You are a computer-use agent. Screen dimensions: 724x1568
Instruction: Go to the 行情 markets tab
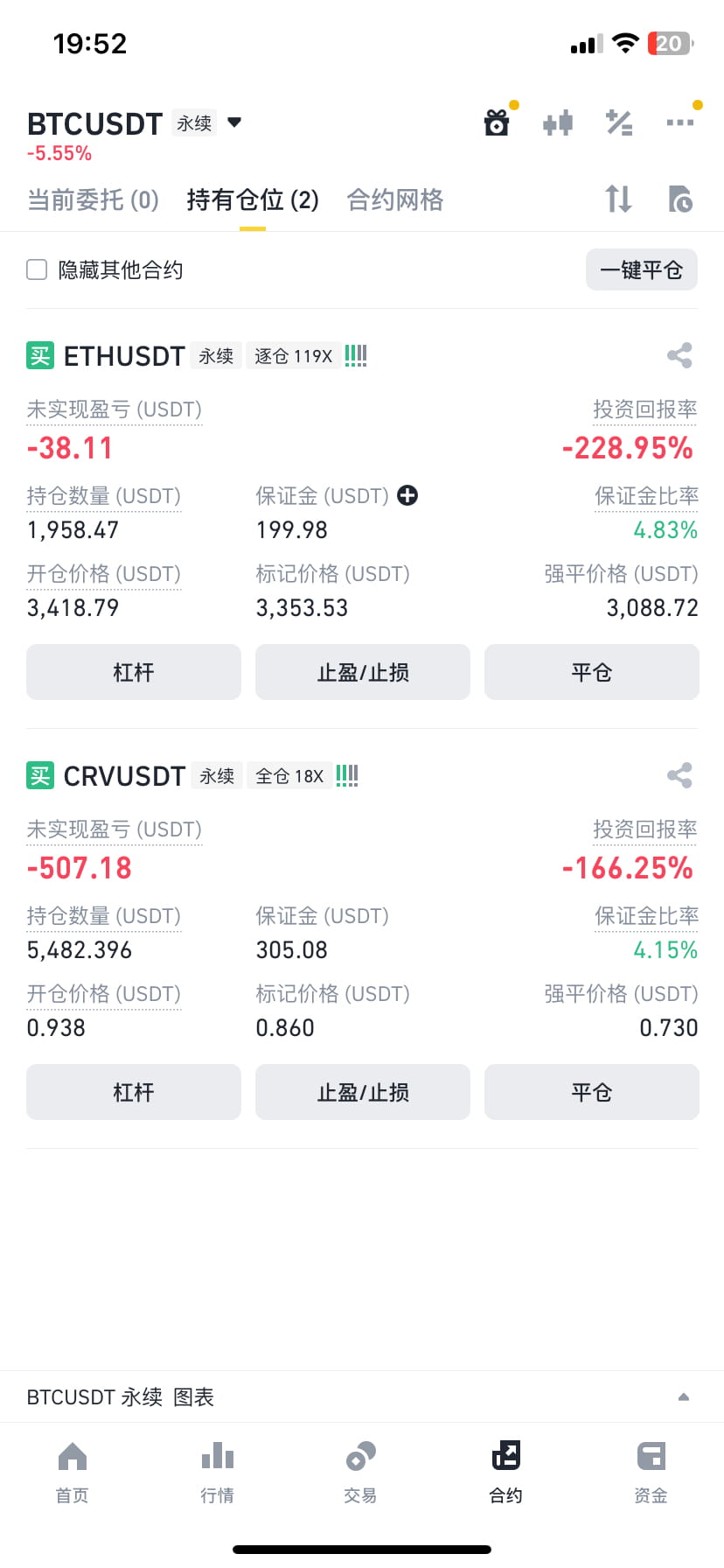tap(218, 1473)
